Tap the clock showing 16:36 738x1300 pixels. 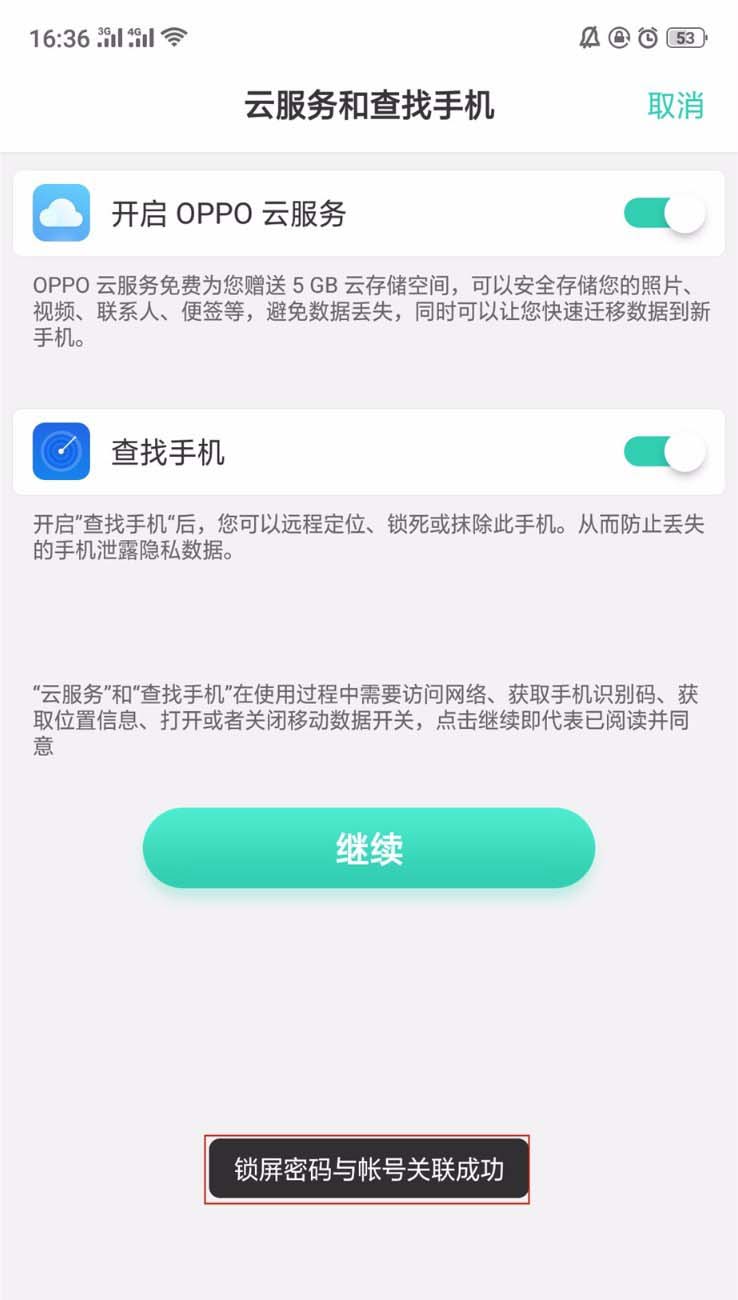point(46,36)
